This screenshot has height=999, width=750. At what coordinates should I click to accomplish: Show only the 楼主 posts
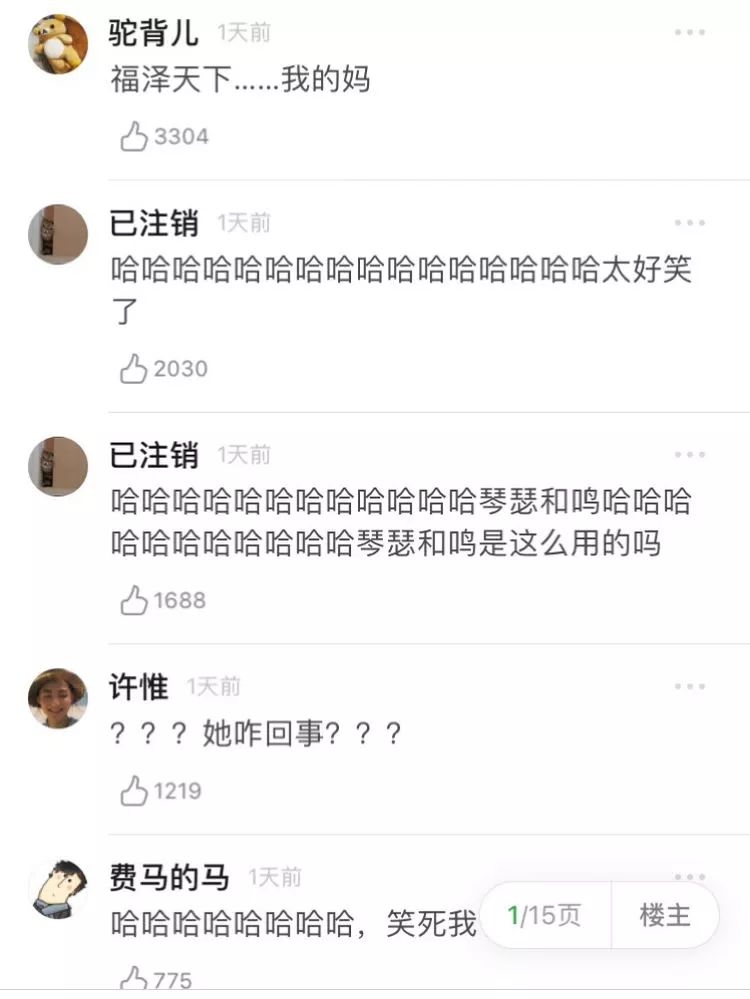tap(665, 915)
